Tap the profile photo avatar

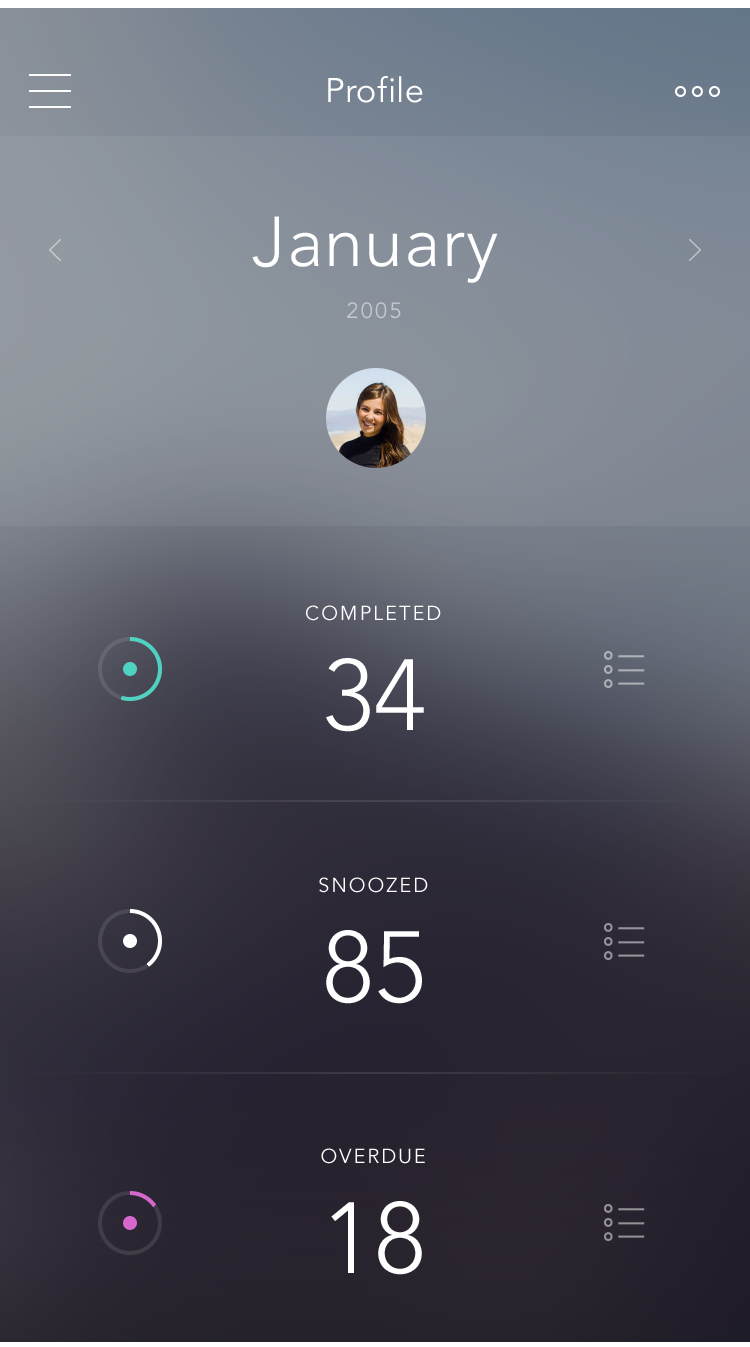click(x=376, y=418)
